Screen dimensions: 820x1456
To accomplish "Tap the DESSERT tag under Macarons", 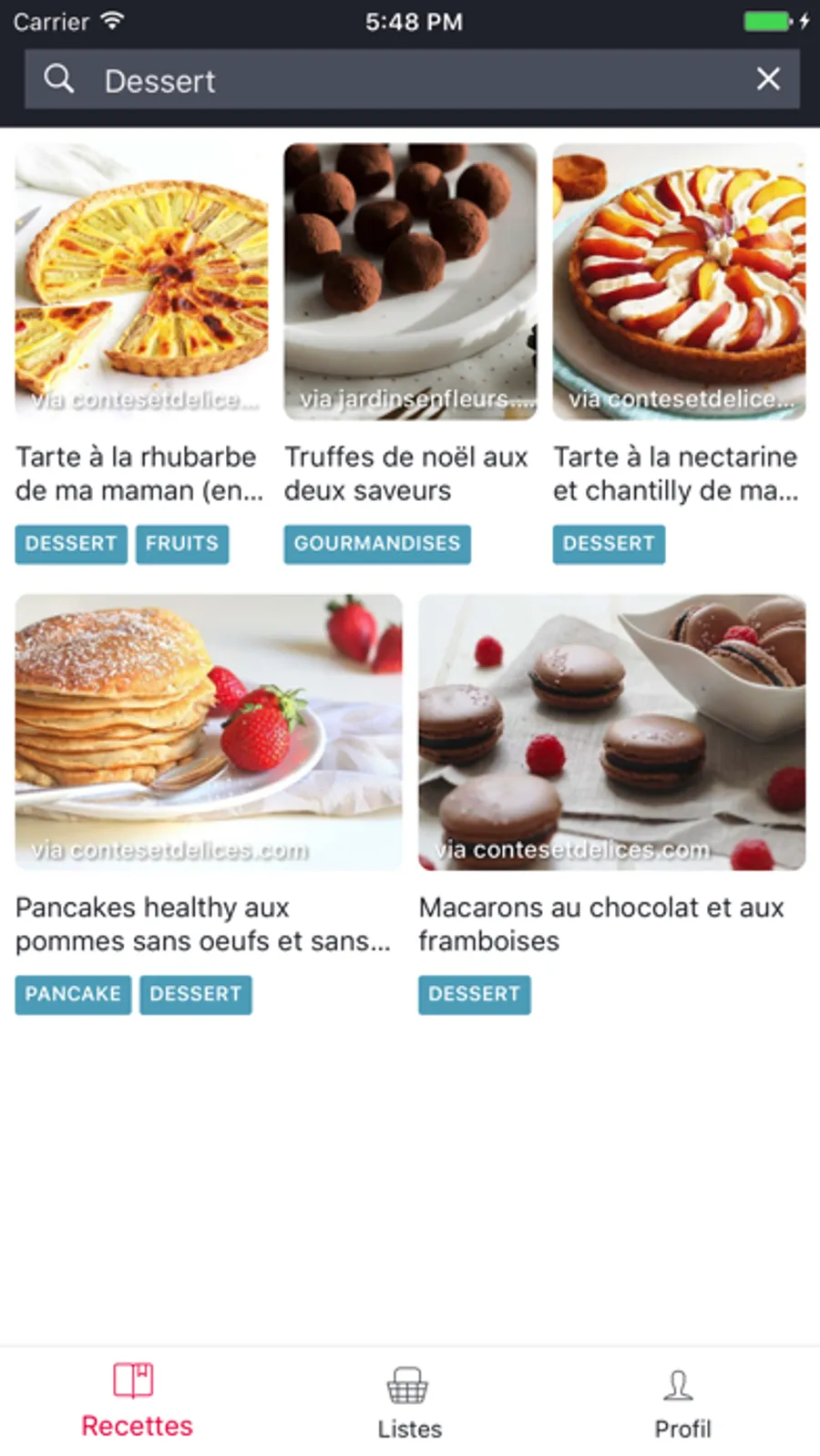I will click(x=474, y=994).
